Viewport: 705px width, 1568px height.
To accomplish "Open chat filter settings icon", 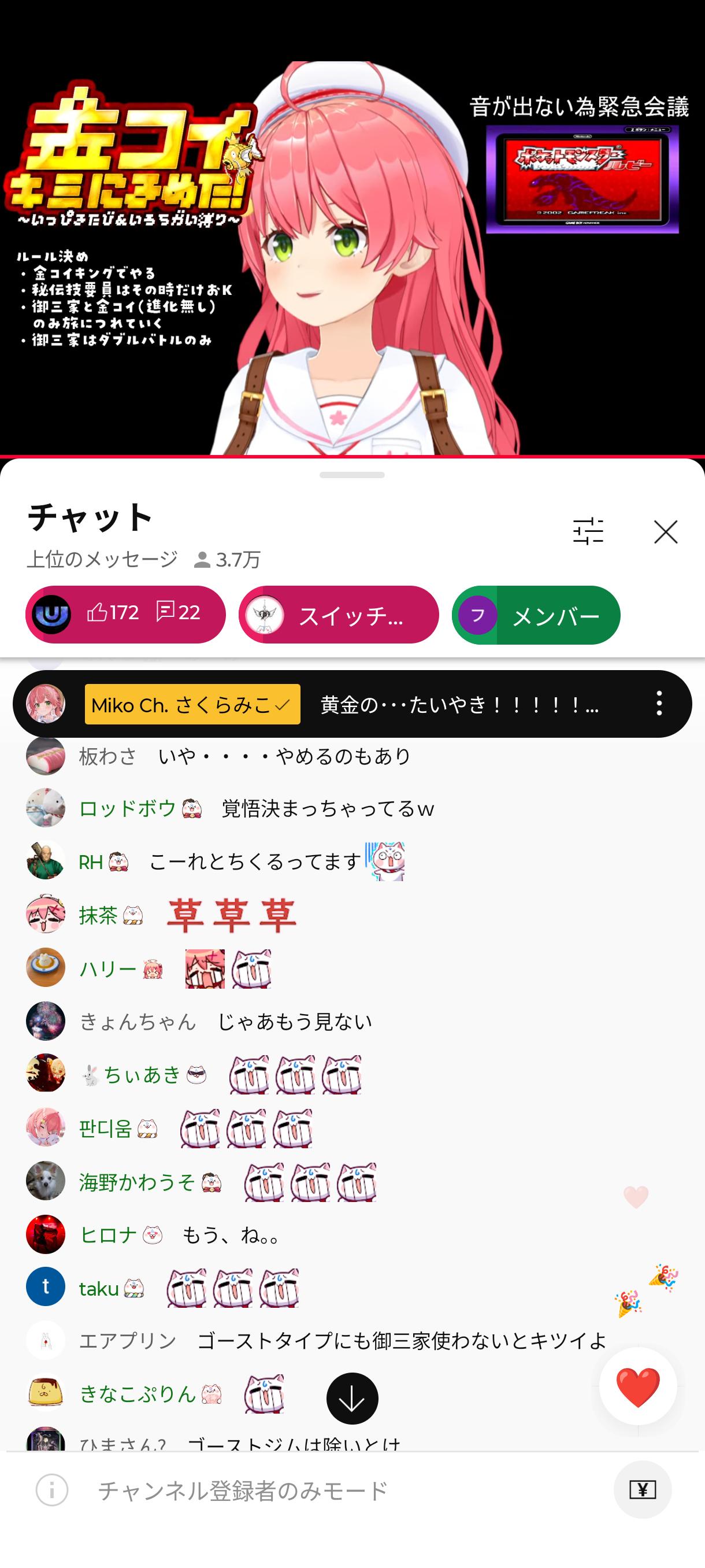I will click(x=588, y=532).
